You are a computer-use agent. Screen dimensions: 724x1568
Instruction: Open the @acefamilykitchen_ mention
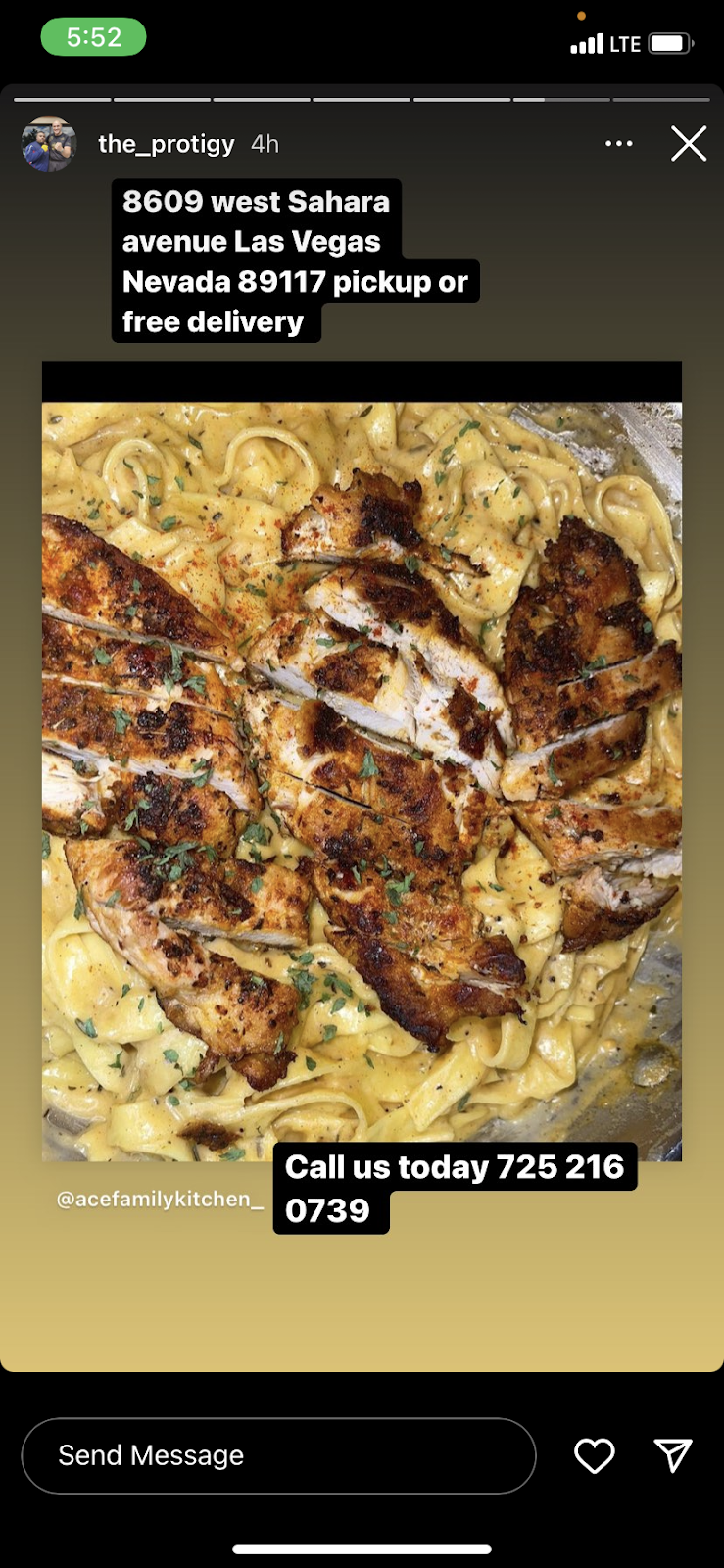click(160, 1199)
